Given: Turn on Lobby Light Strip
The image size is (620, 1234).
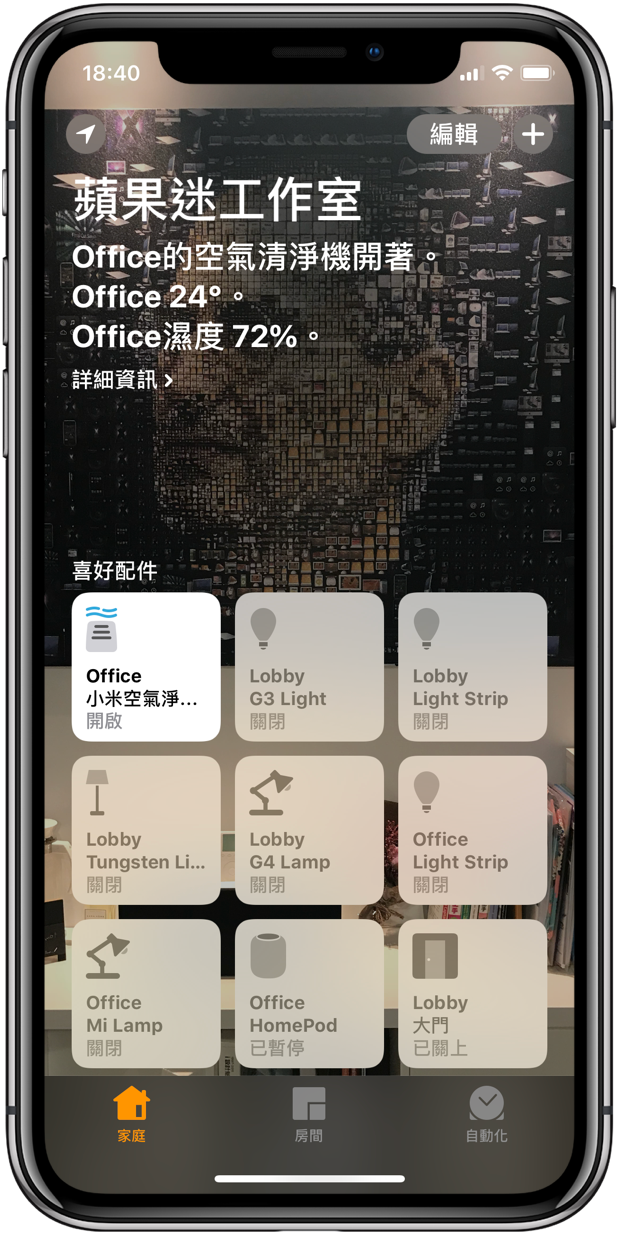Looking at the screenshot, I should click(472, 667).
